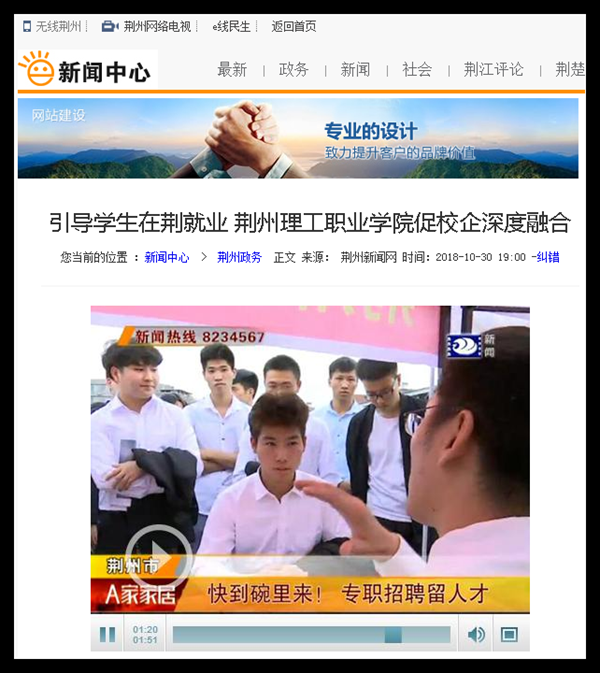This screenshot has height=673, width=600.
Task: Open 新闻中心 breadcrumb link
Action: tap(166, 257)
